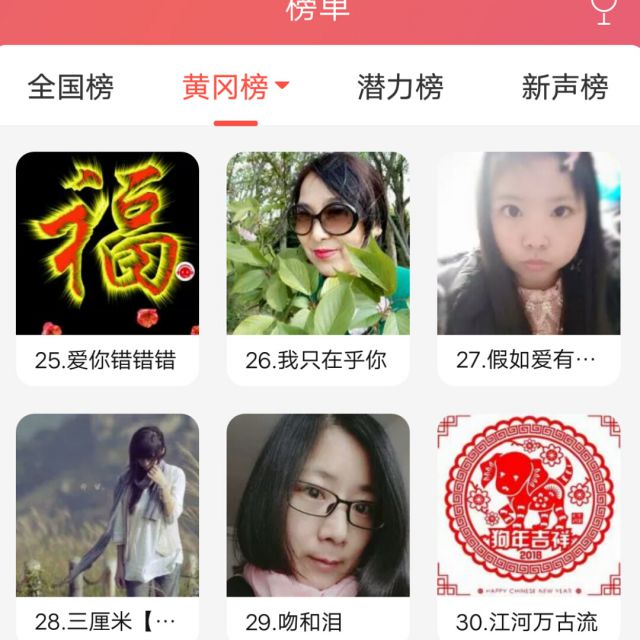Open entry 25.爱你错错错

107,267
